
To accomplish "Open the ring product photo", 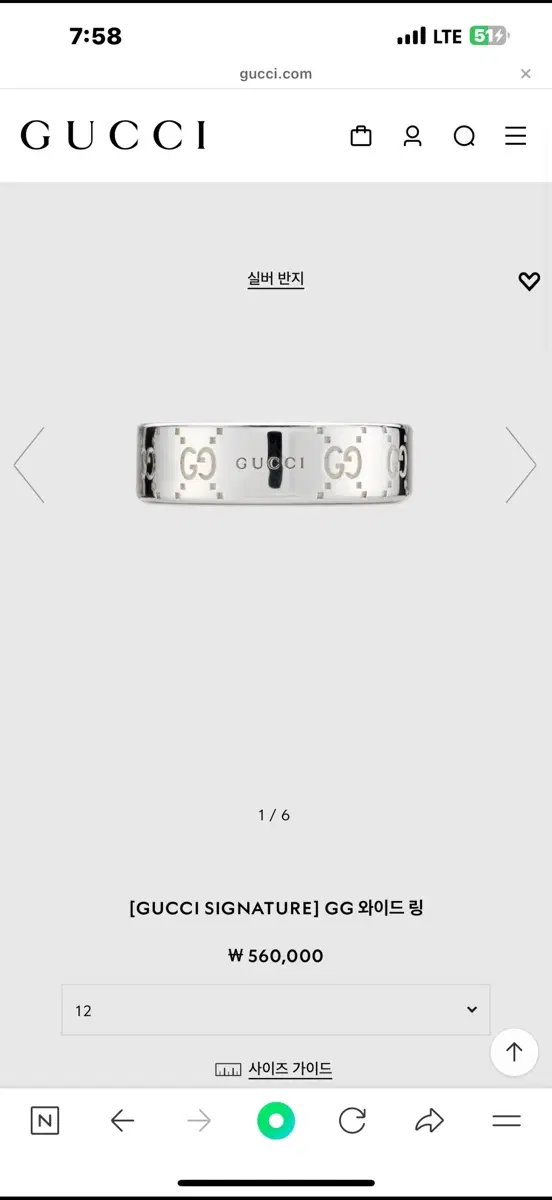I will [x=275, y=463].
